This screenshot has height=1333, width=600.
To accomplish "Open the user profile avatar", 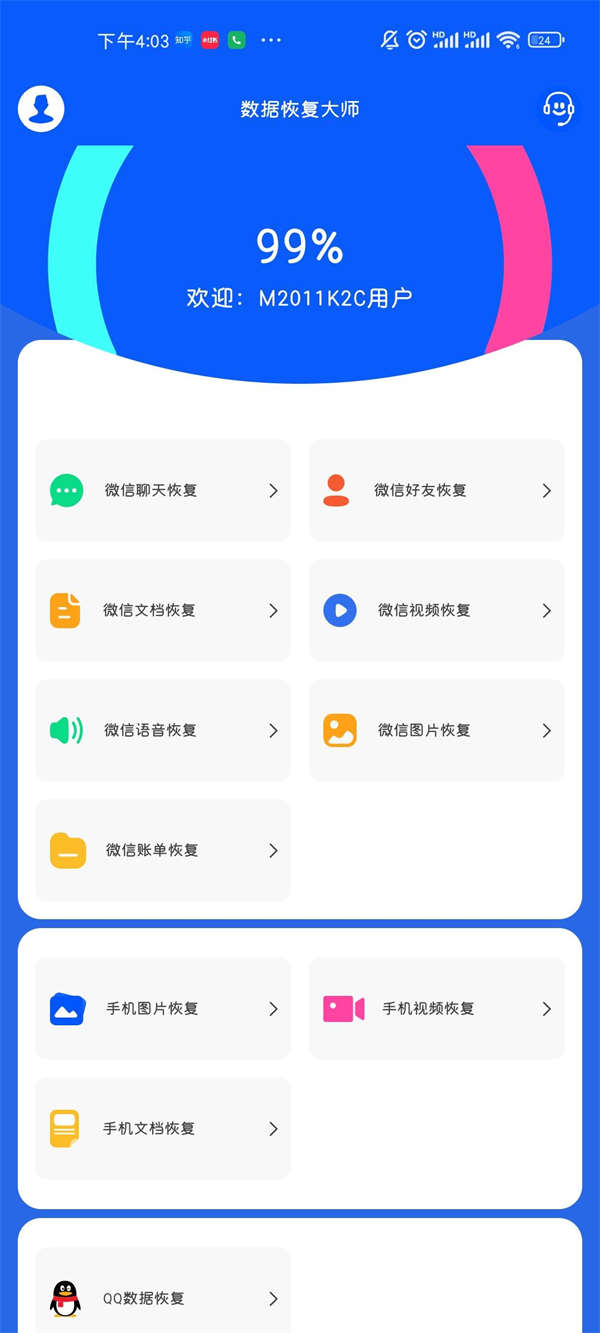I will click(41, 108).
